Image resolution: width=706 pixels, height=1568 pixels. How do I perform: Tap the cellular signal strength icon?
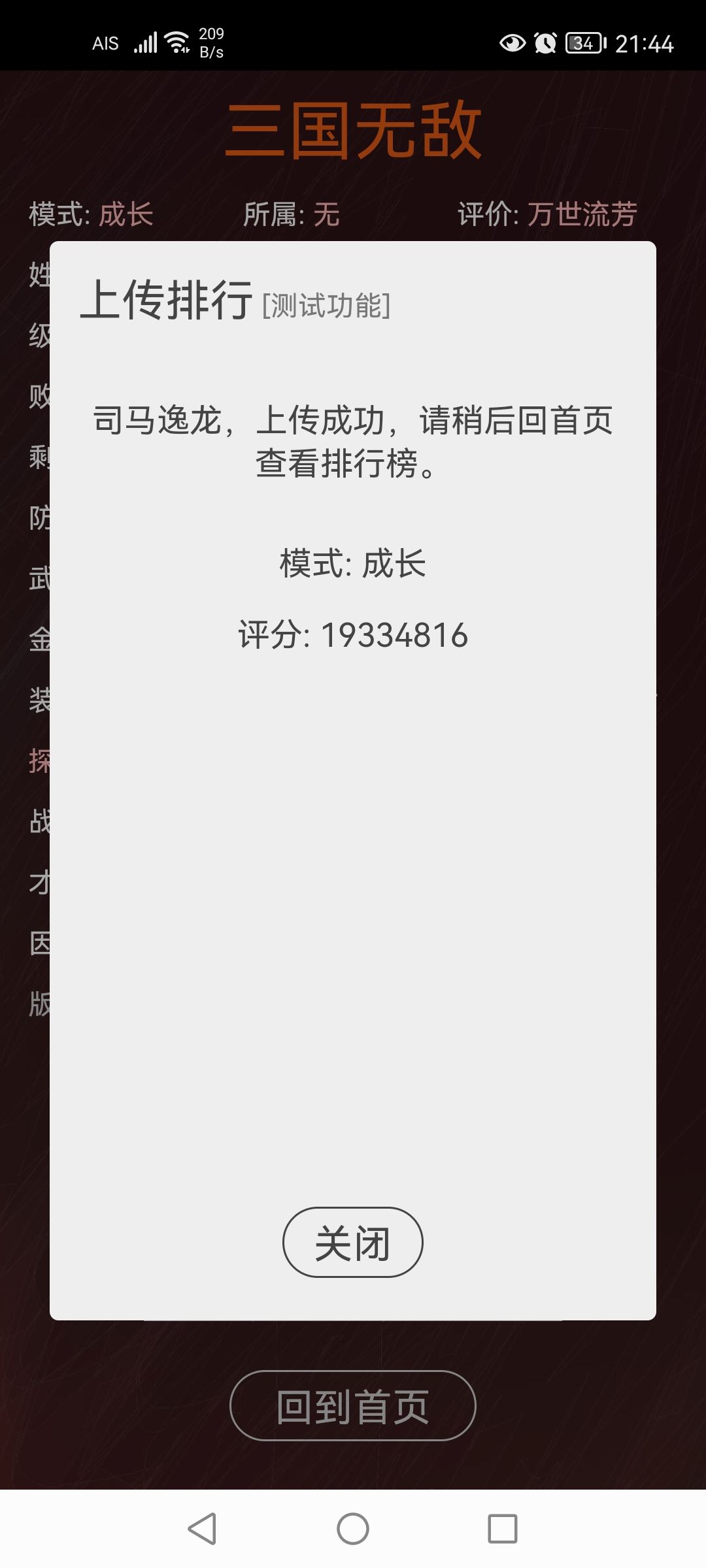pyautogui.click(x=145, y=42)
